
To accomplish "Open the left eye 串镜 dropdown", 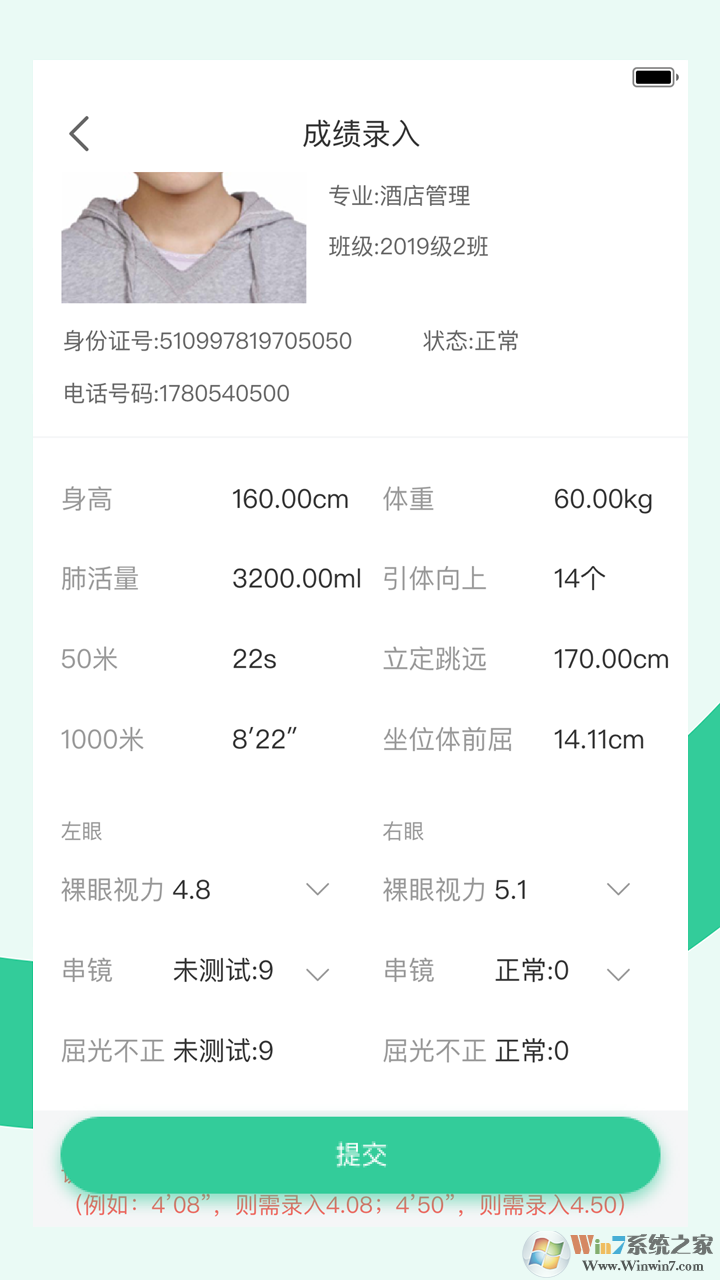I will pos(317,973).
